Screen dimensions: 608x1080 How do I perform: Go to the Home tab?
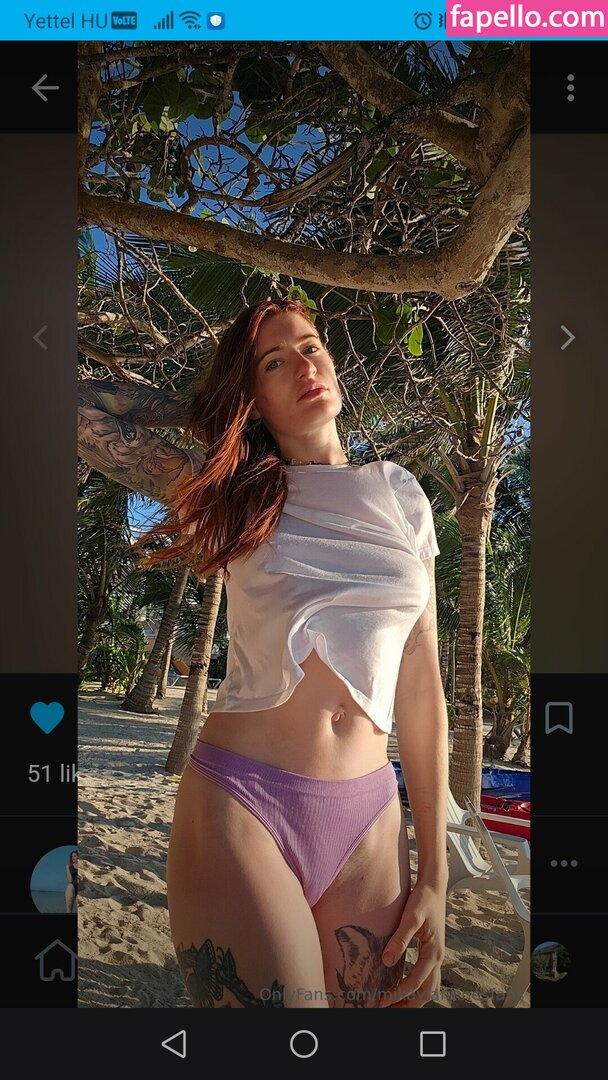(x=56, y=960)
